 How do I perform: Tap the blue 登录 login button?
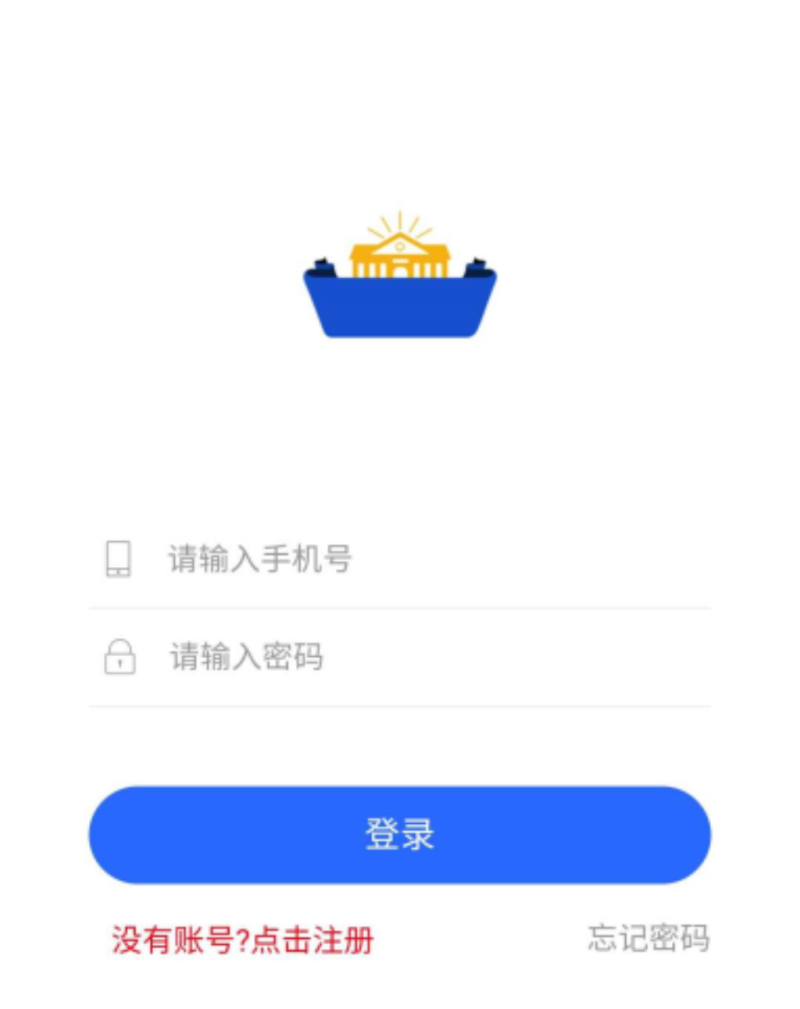click(400, 835)
